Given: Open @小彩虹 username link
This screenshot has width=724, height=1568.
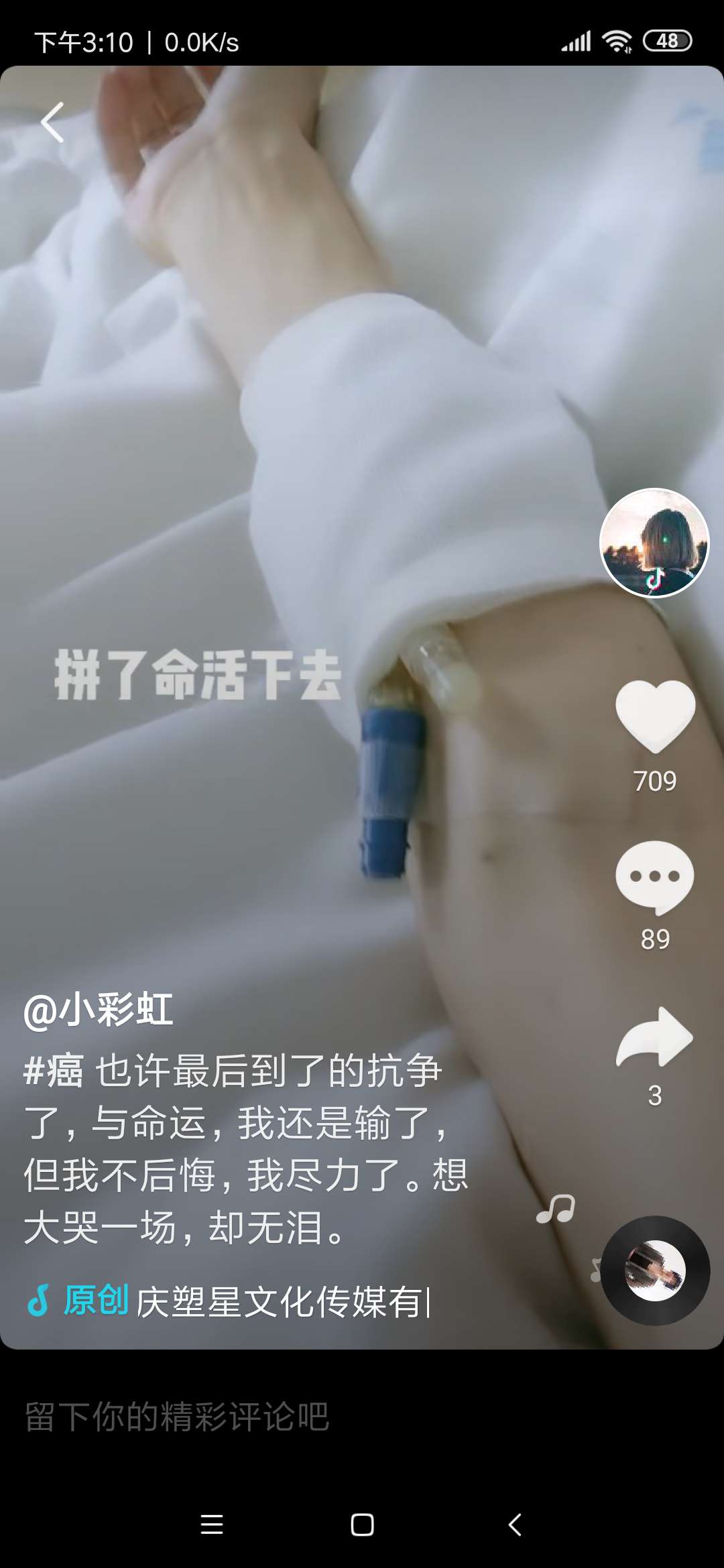Looking at the screenshot, I should pos(99,1009).
